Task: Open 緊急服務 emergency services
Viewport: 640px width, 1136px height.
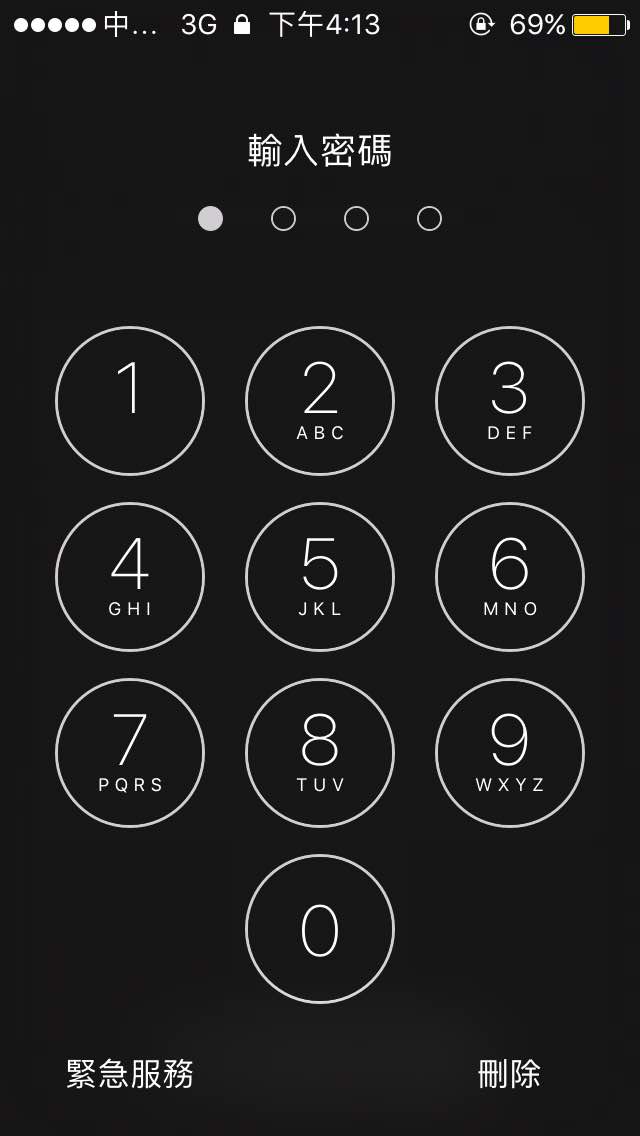Action: coord(130,1073)
